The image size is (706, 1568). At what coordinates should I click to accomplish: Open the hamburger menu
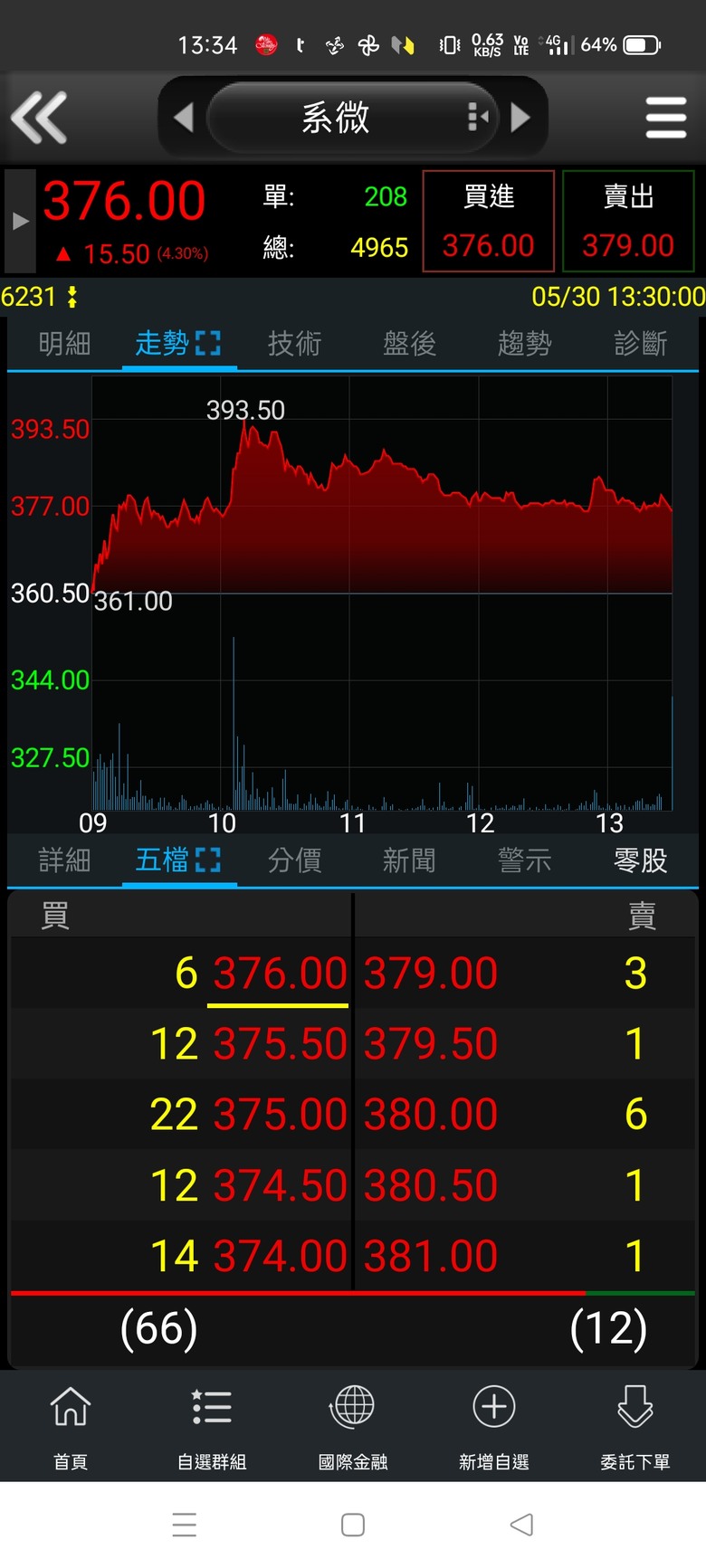(666, 118)
